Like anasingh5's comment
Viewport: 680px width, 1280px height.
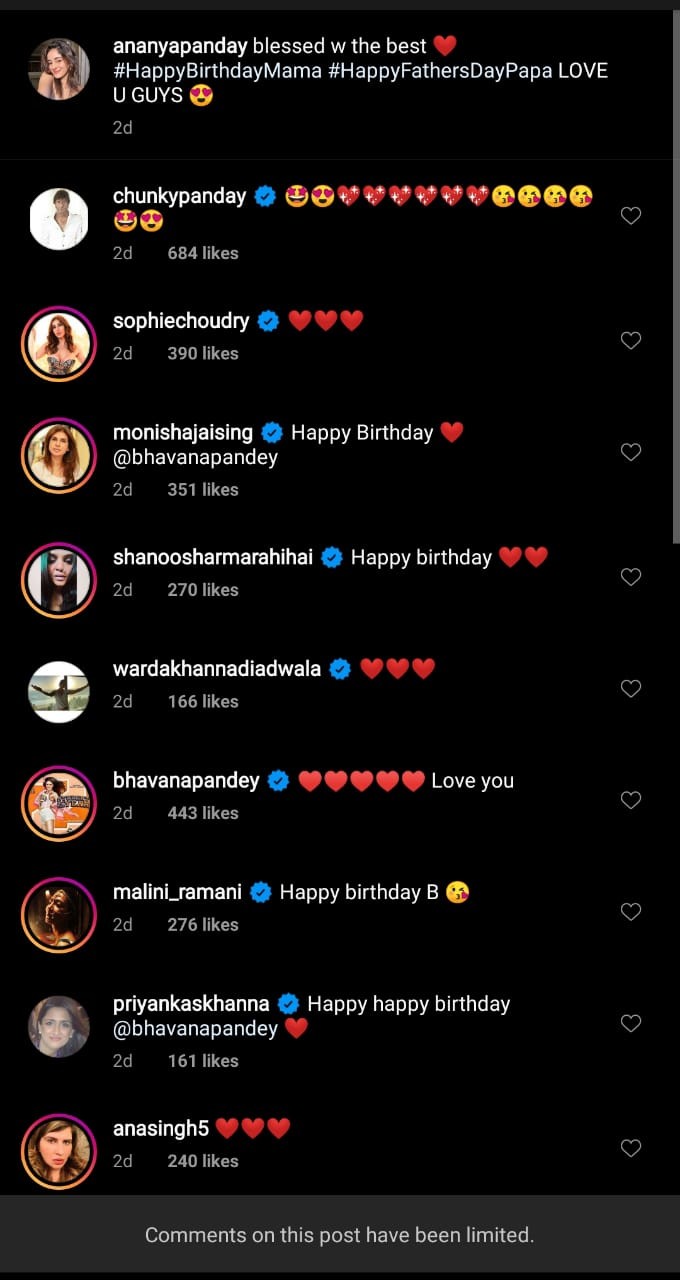tap(631, 1149)
